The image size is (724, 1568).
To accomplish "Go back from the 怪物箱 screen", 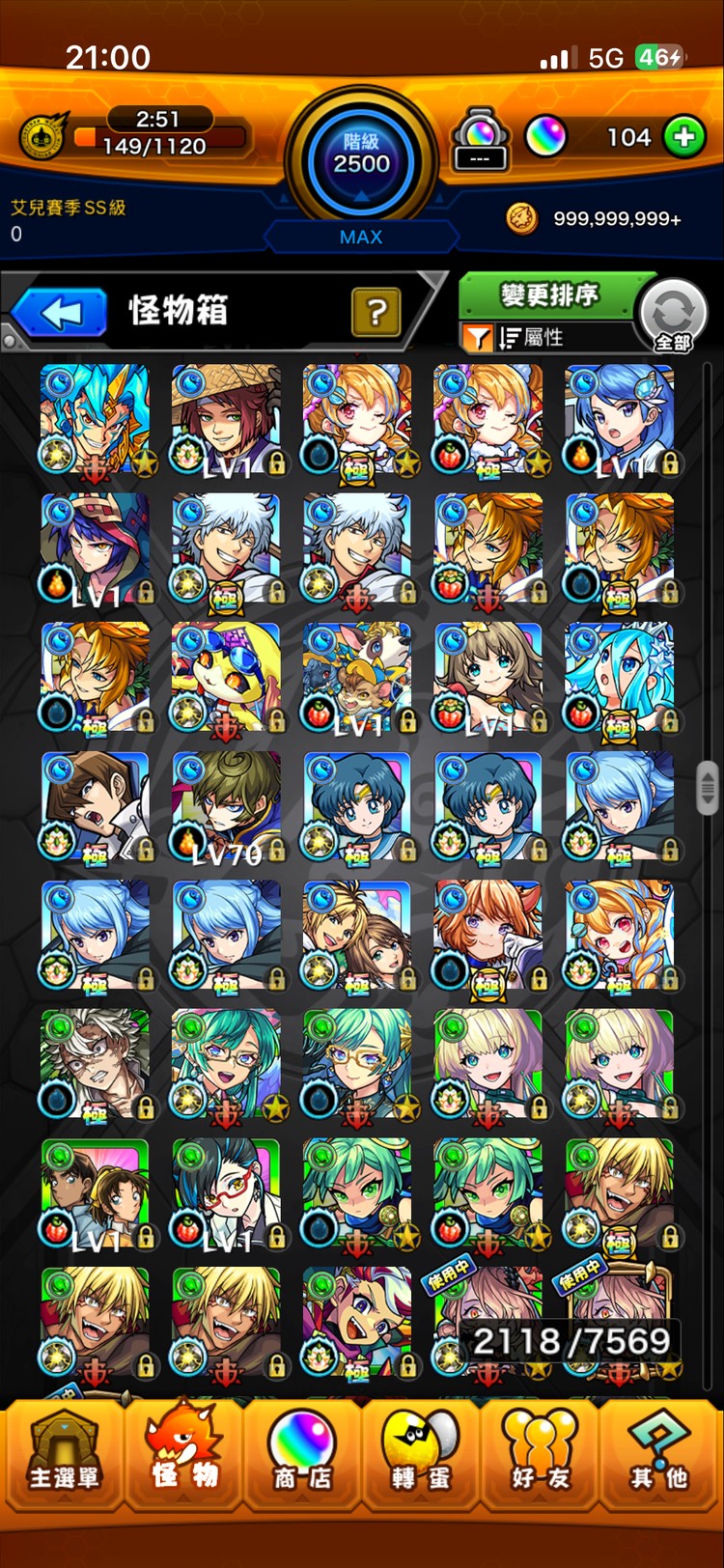I will coord(60,313).
